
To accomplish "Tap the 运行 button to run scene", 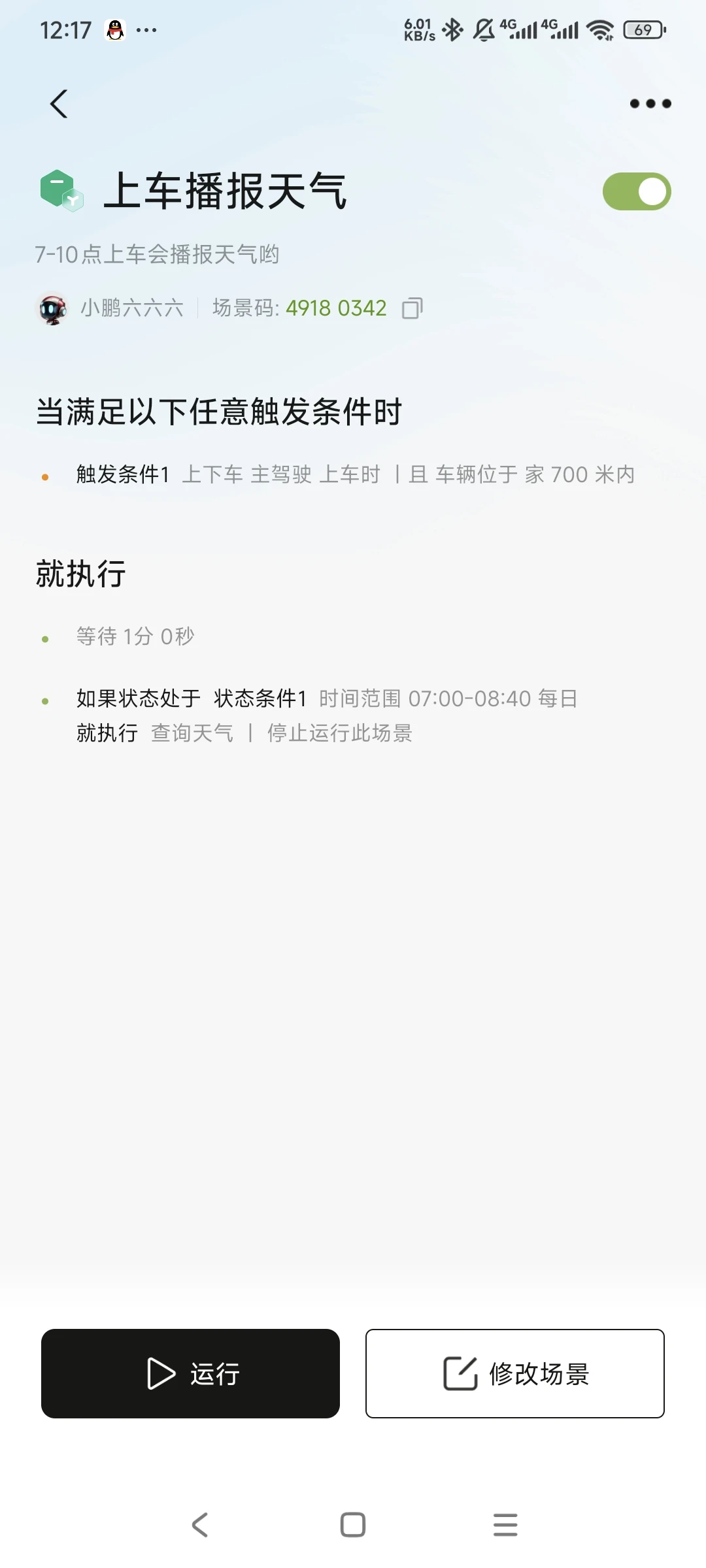I will [190, 1373].
